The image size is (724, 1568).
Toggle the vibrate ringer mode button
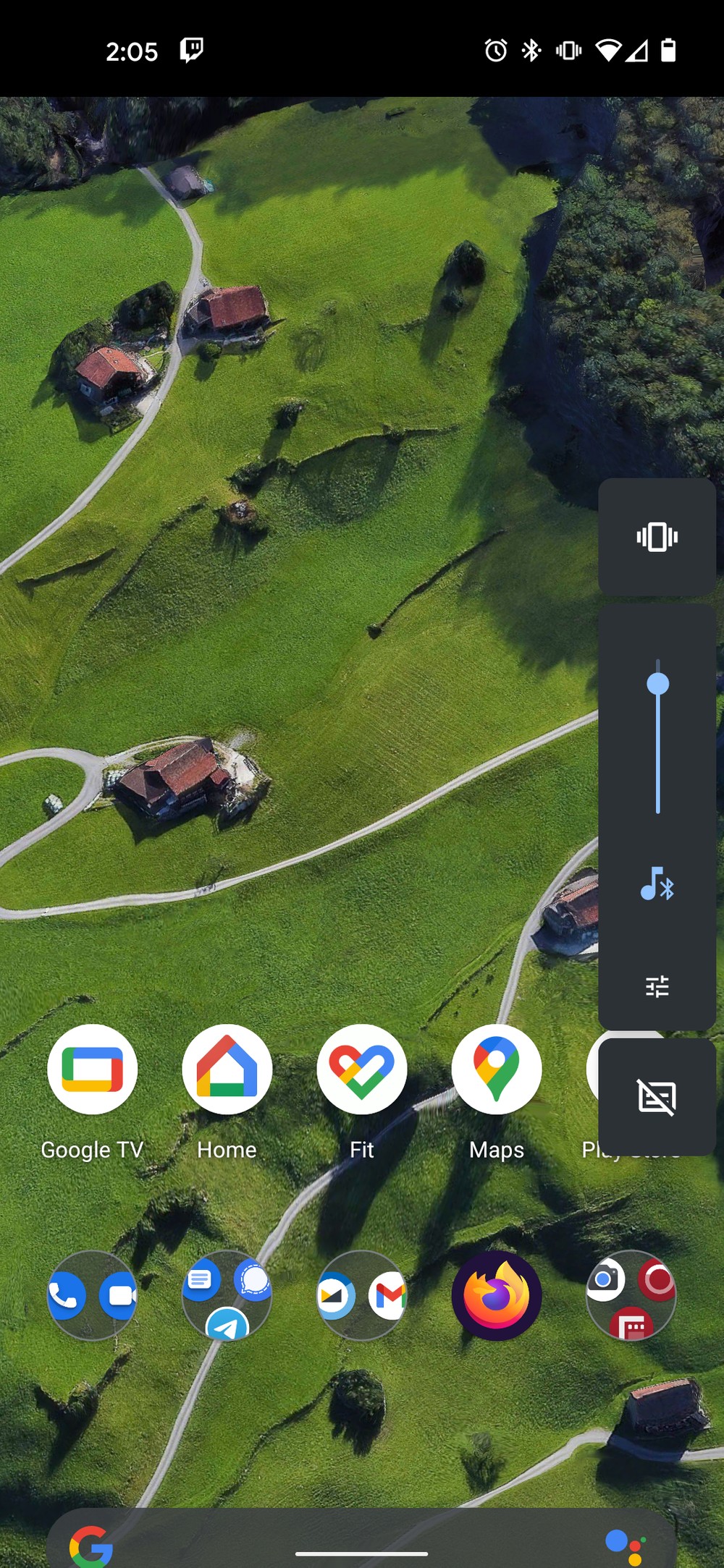point(657,537)
